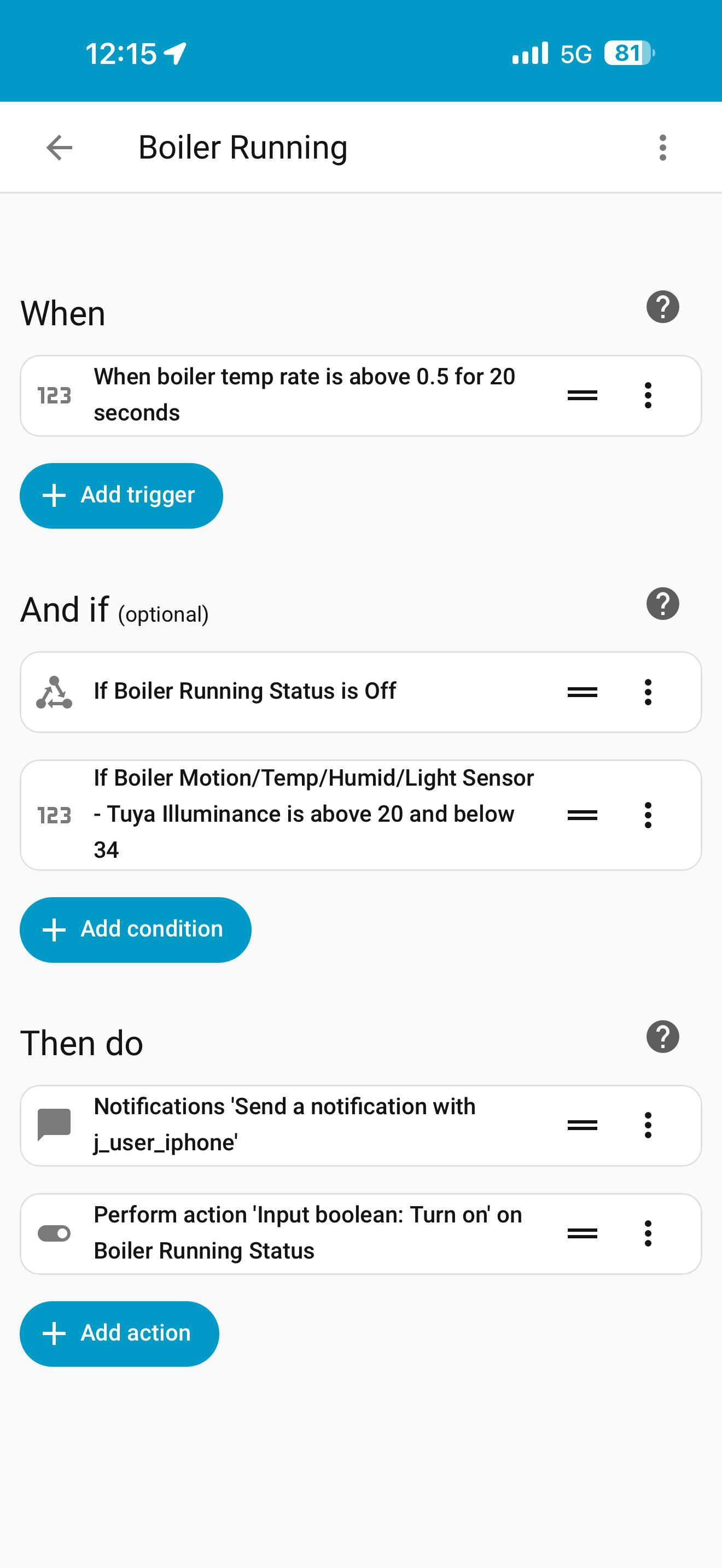Open options for Tuya Illuminance condition
The height and width of the screenshot is (1568, 722).
point(648,815)
